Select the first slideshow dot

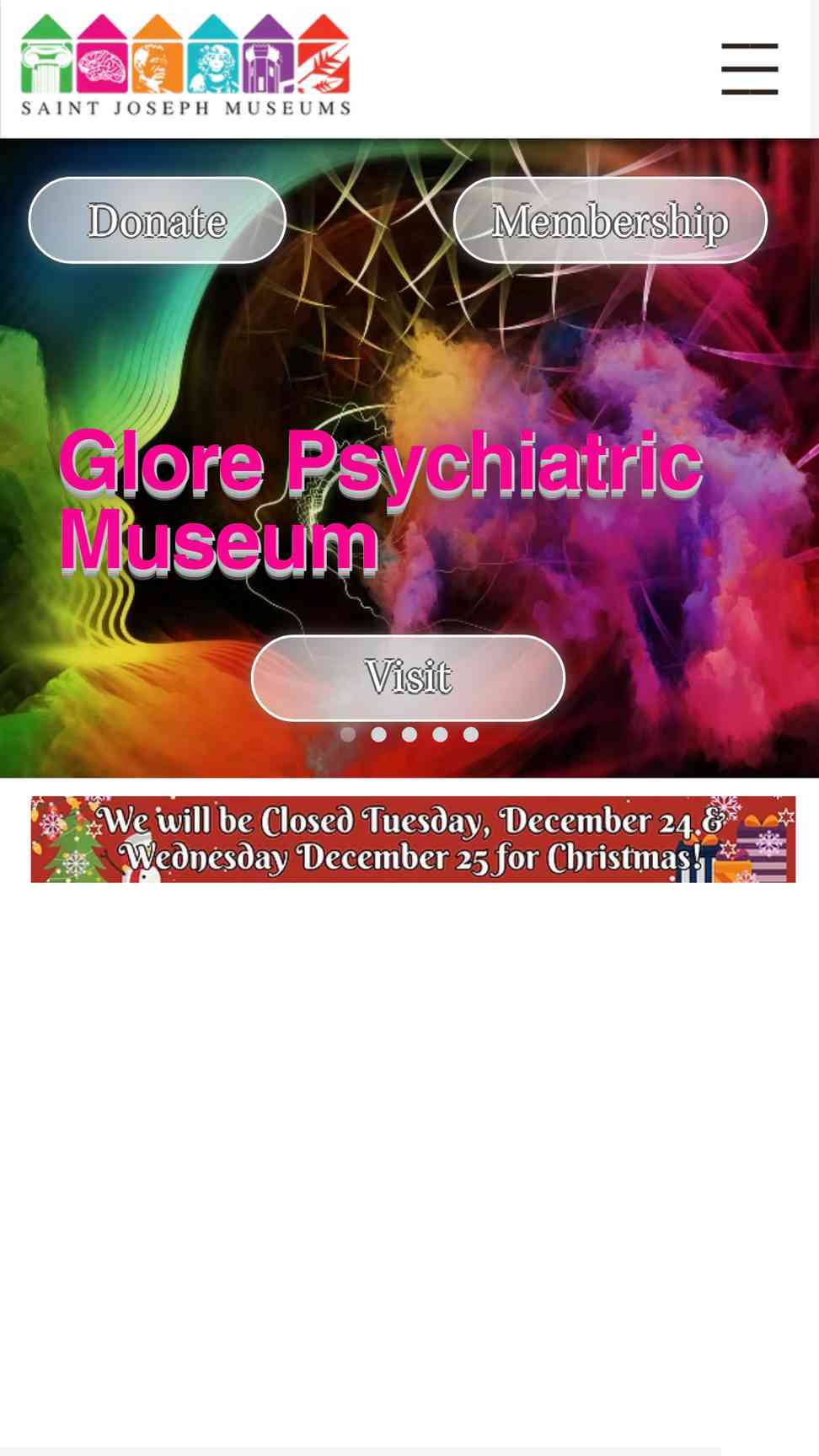(348, 735)
